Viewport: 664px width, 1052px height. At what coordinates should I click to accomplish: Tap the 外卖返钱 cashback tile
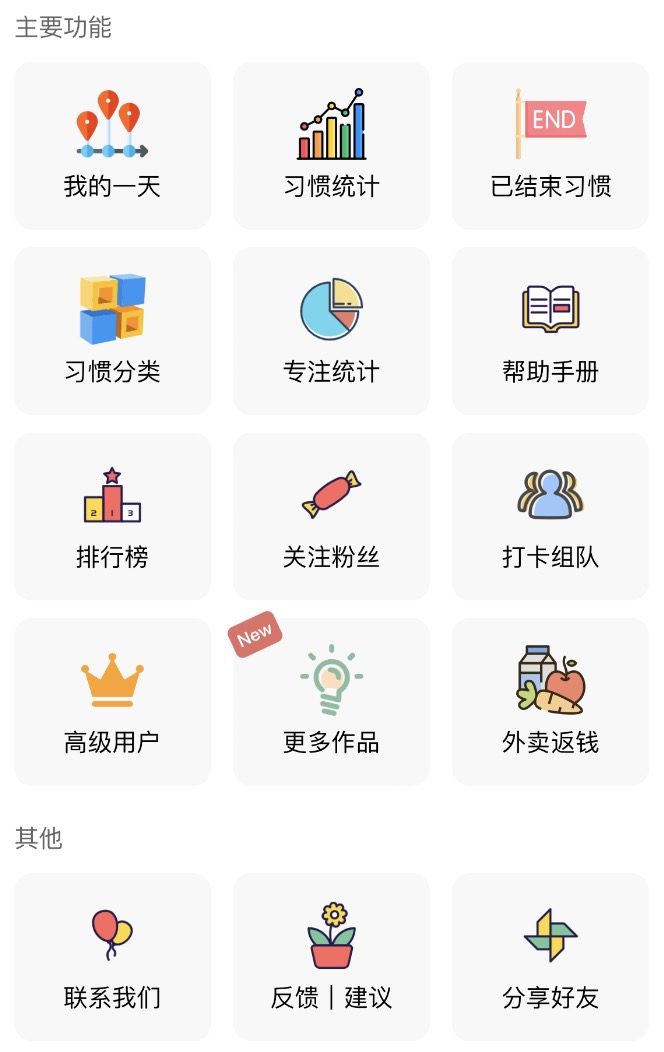click(x=550, y=701)
